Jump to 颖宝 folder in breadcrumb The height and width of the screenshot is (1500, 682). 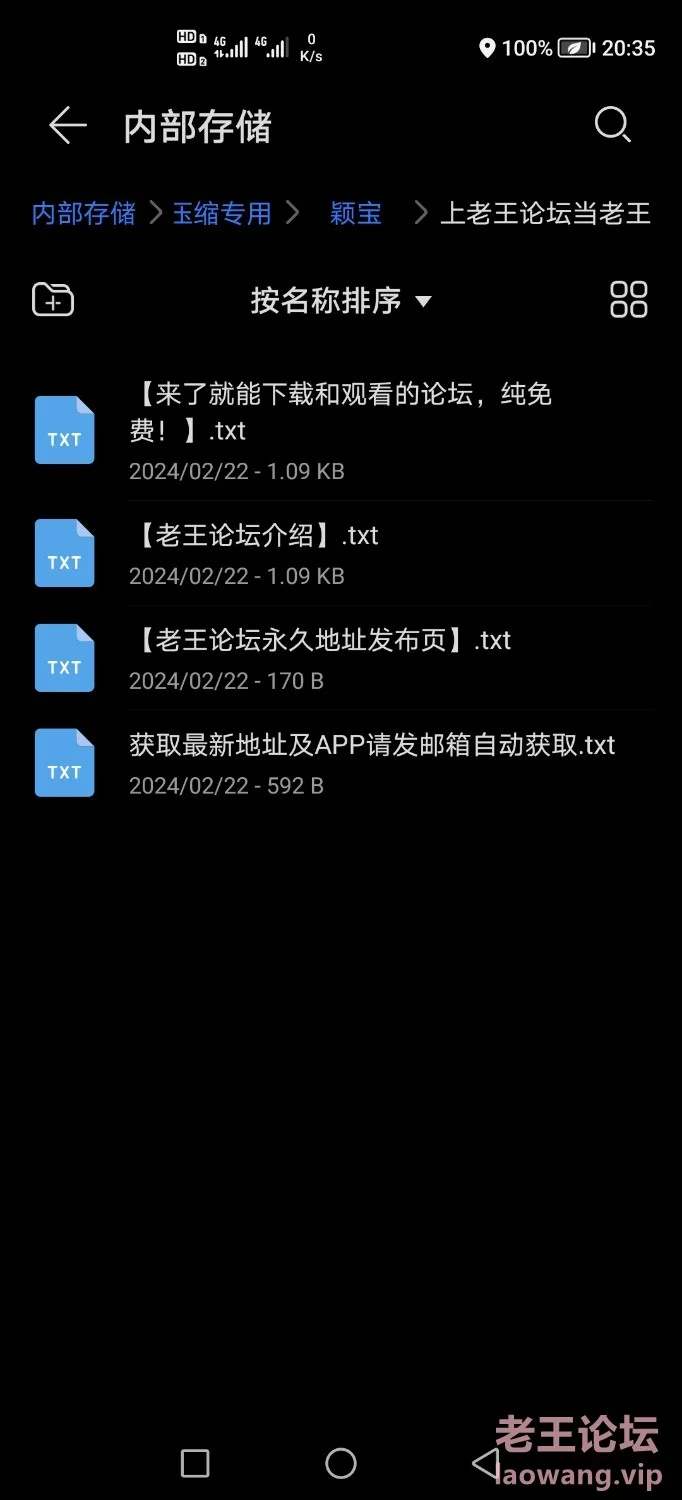pos(356,213)
